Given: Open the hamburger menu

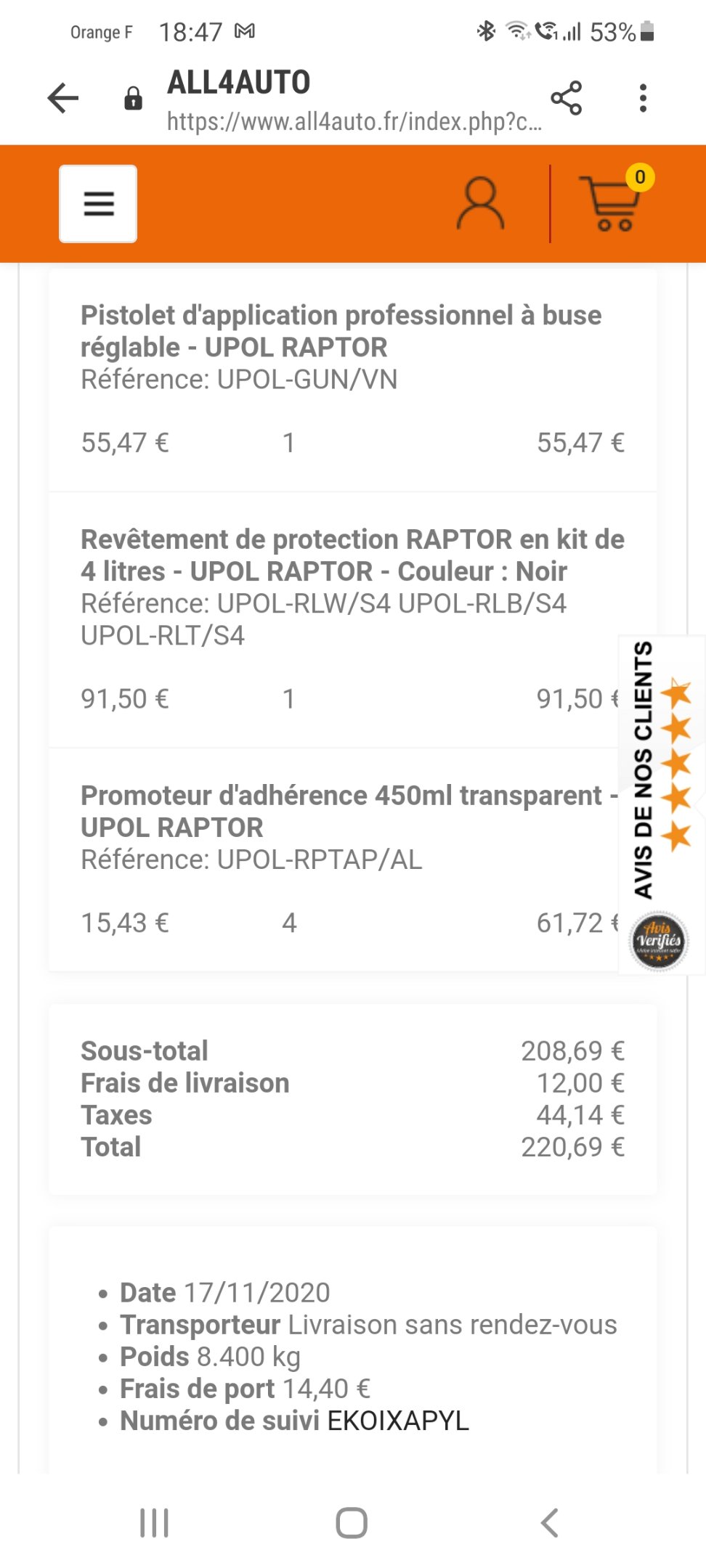Looking at the screenshot, I should (x=98, y=203).
